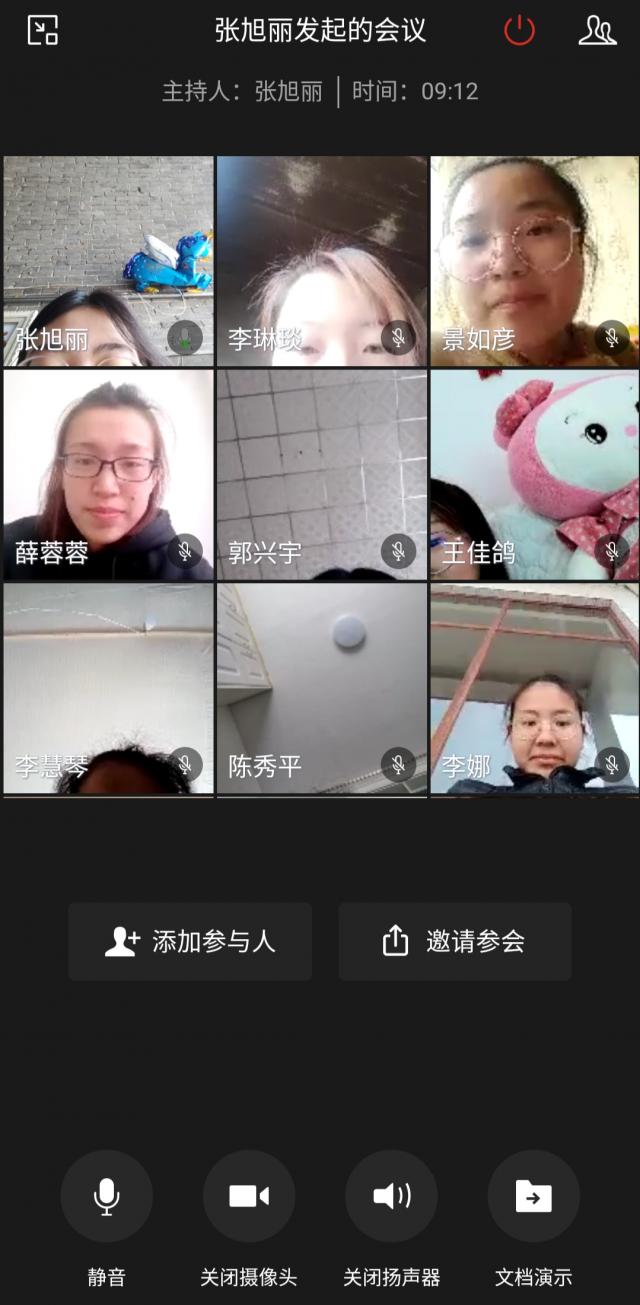Open 张旭丽's video tile
The width and height of the screenshot is (640, 1305).
[x=108, y=260]
